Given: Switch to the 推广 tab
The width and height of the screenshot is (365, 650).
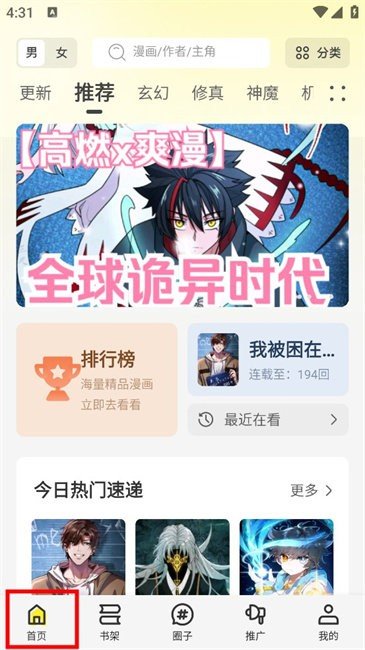Looking at the screenshot, I should click(x=255, y=623).
